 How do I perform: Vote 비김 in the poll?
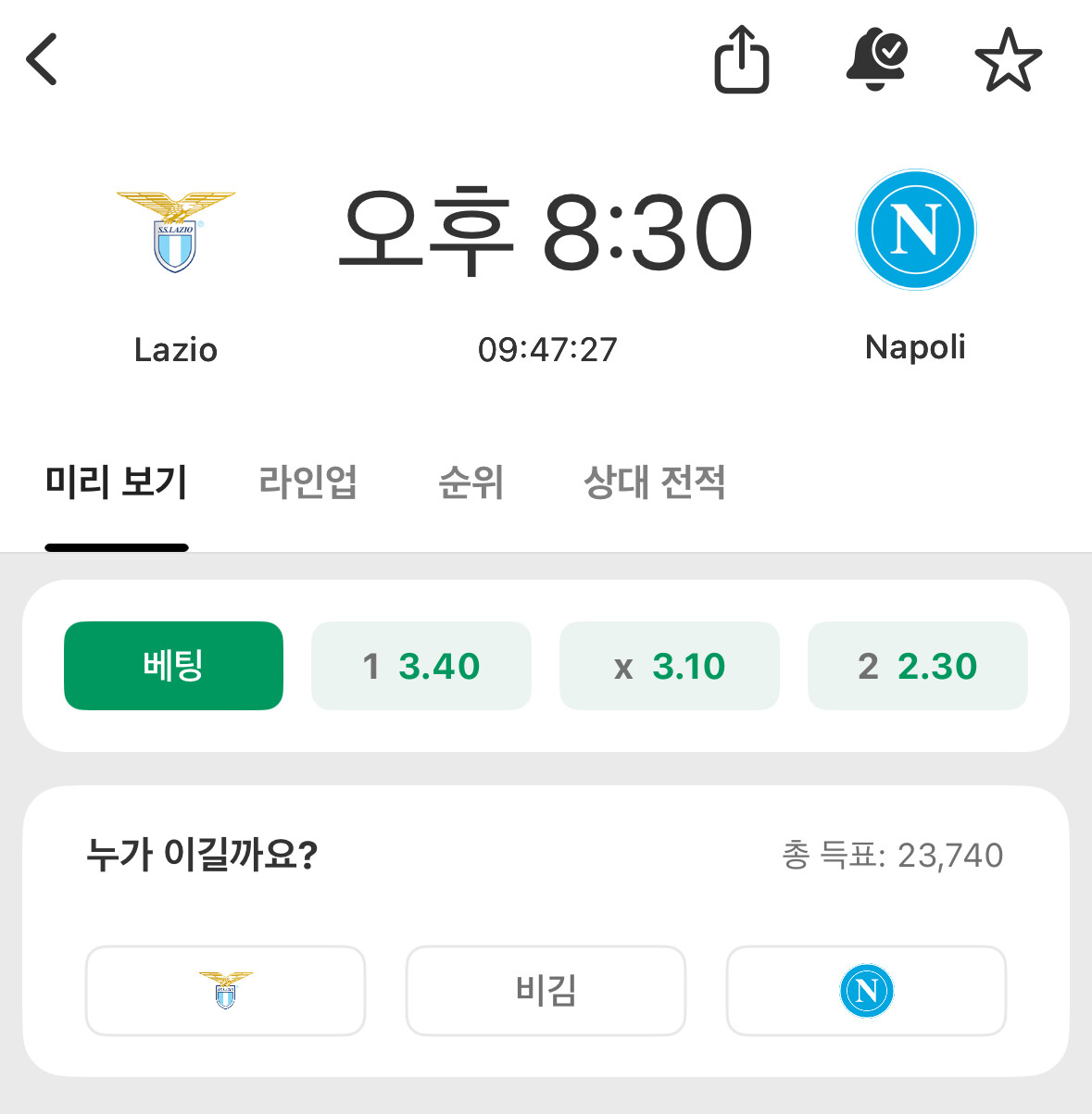click(x=546, y=990)
